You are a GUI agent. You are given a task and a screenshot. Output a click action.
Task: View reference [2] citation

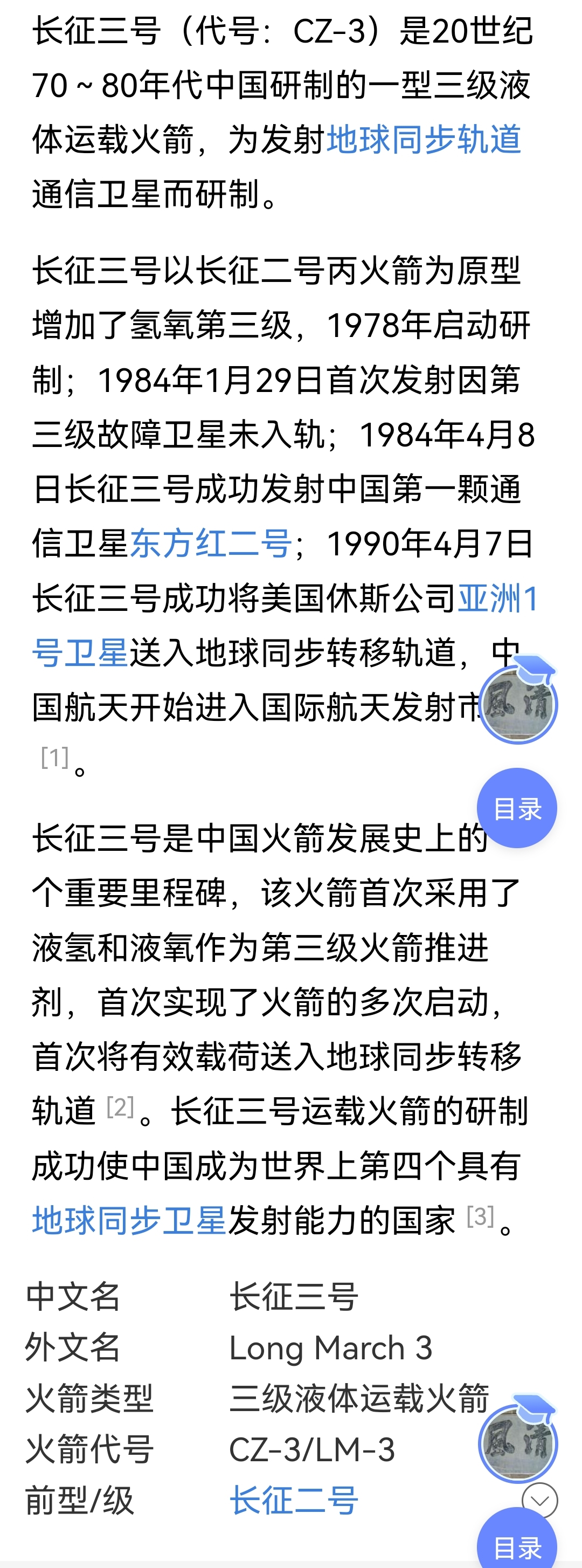click(x=120, y=1107)
